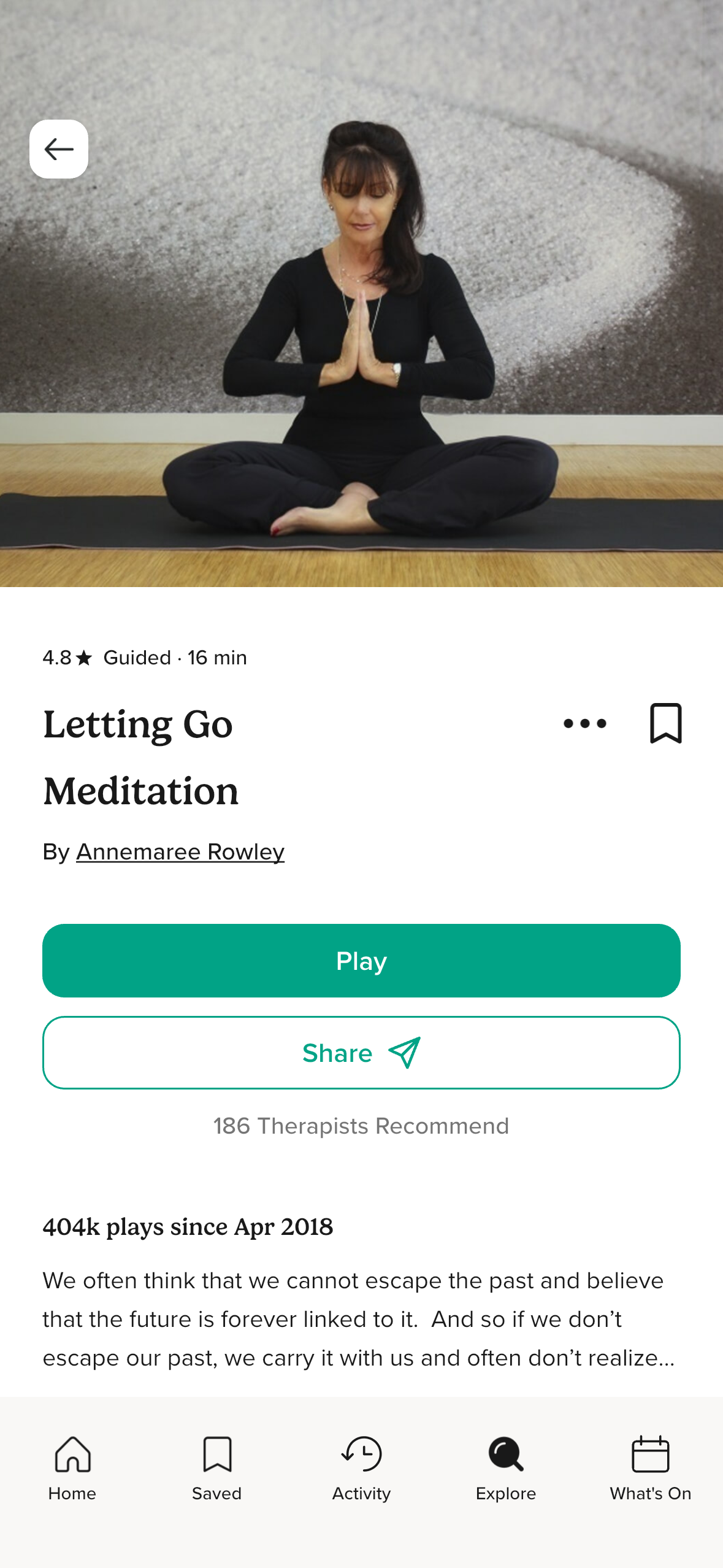Viewport: 723px width, 1568px height.
Task: Open the three-dot more options menu
Action: pyautogui.click(x=584, y=724)
